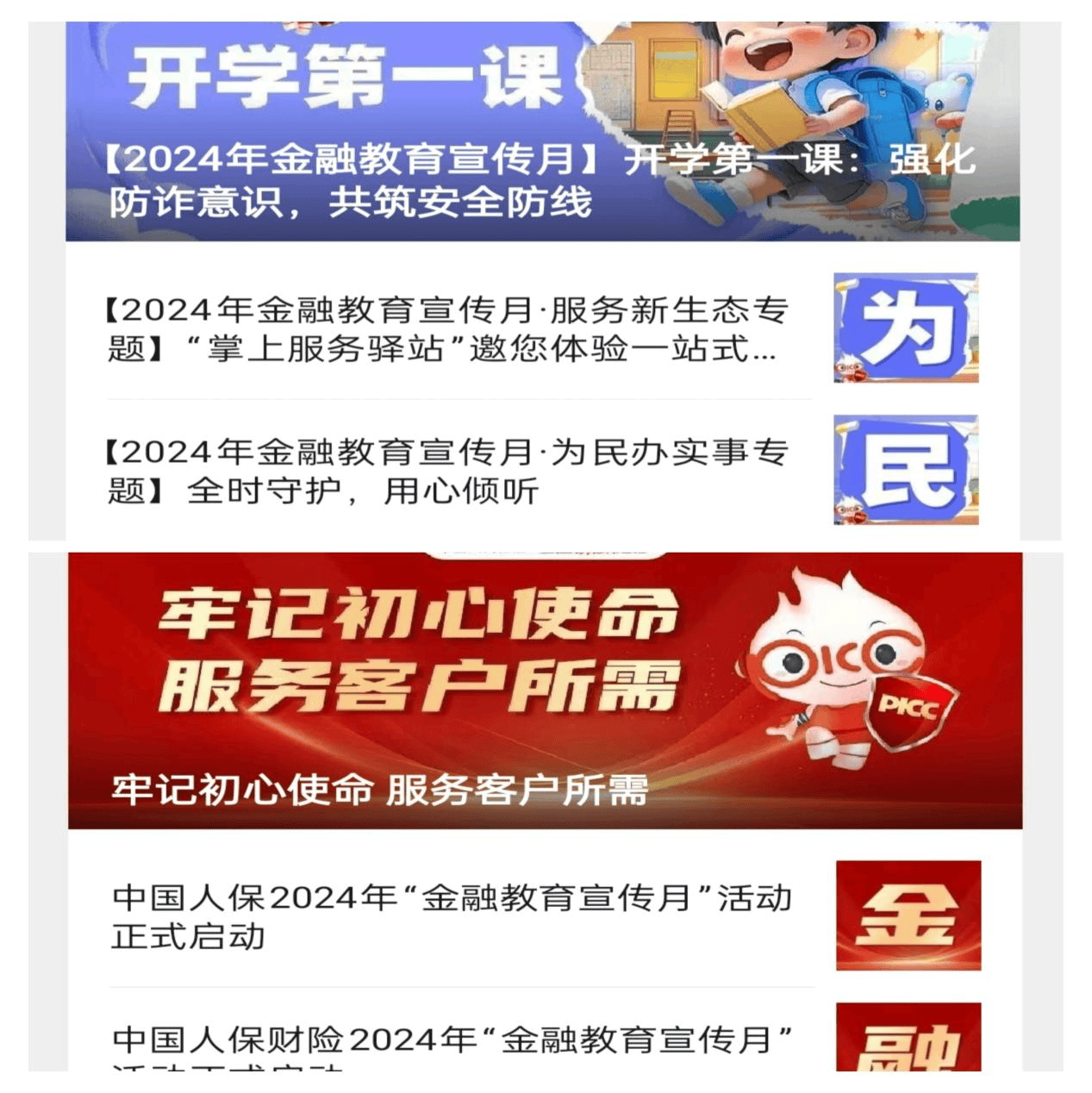Open the 开学第一课 banner article
Viewport: 1092px width, 1093px height.
click(x=545, y=129)
